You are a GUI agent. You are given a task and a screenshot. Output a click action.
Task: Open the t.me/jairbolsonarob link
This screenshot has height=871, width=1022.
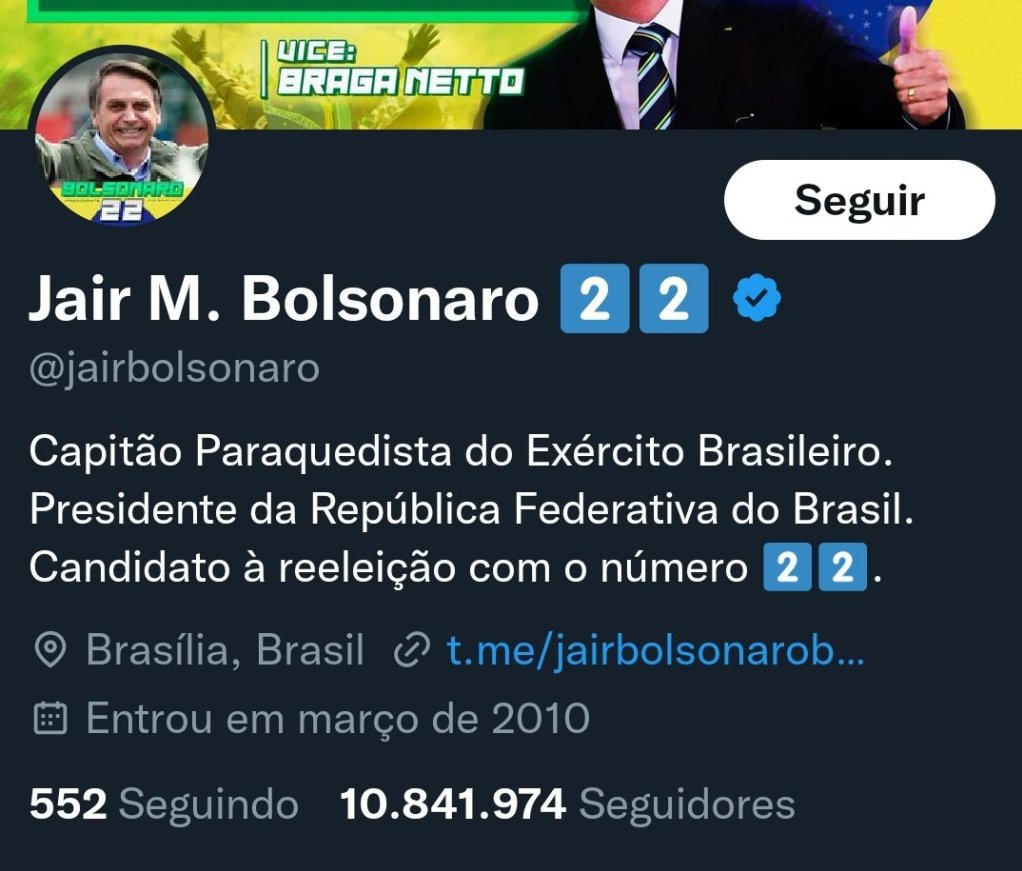coord(655,651)
